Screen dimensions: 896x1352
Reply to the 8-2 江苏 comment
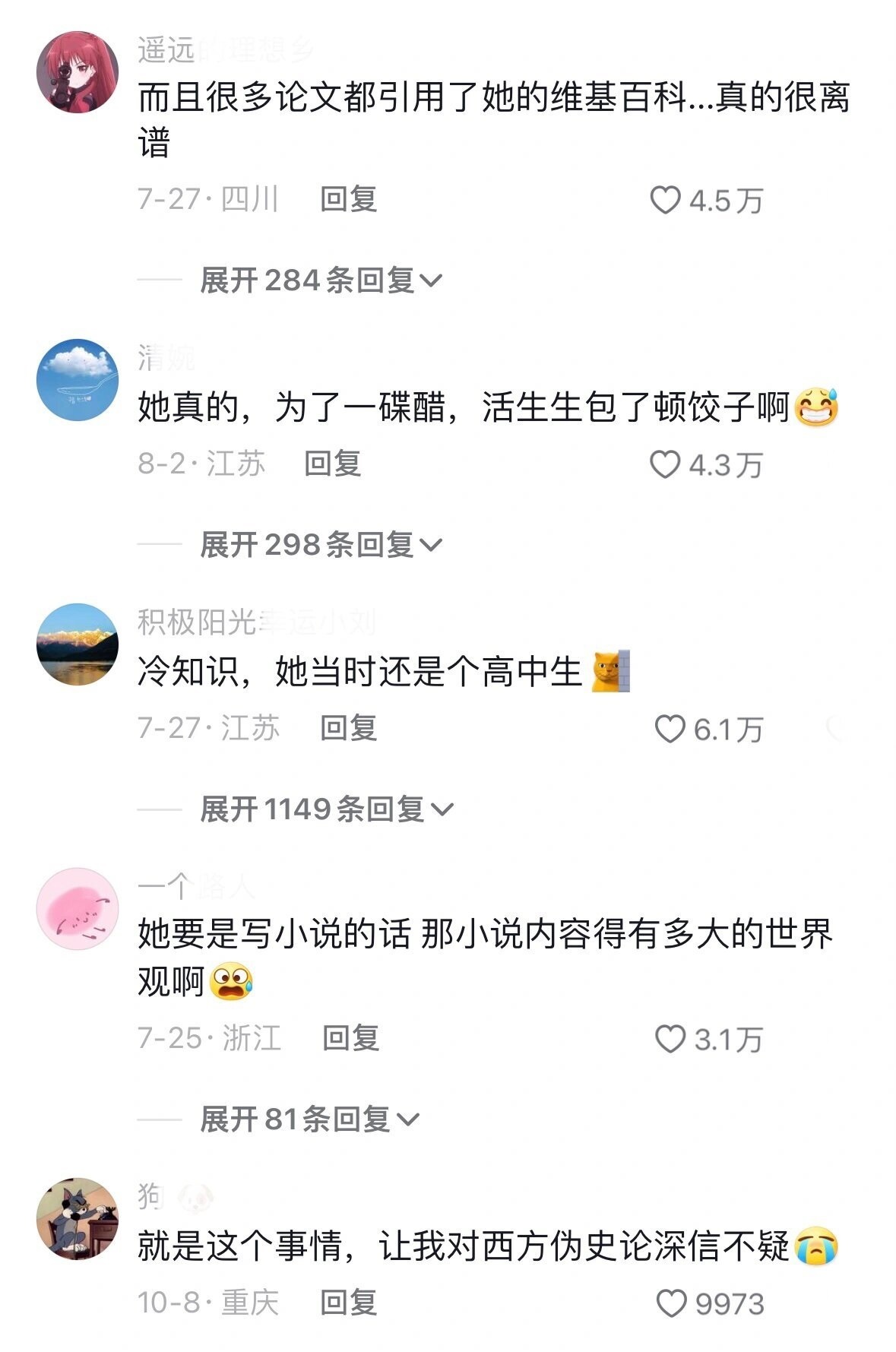[x=332, y=464]
